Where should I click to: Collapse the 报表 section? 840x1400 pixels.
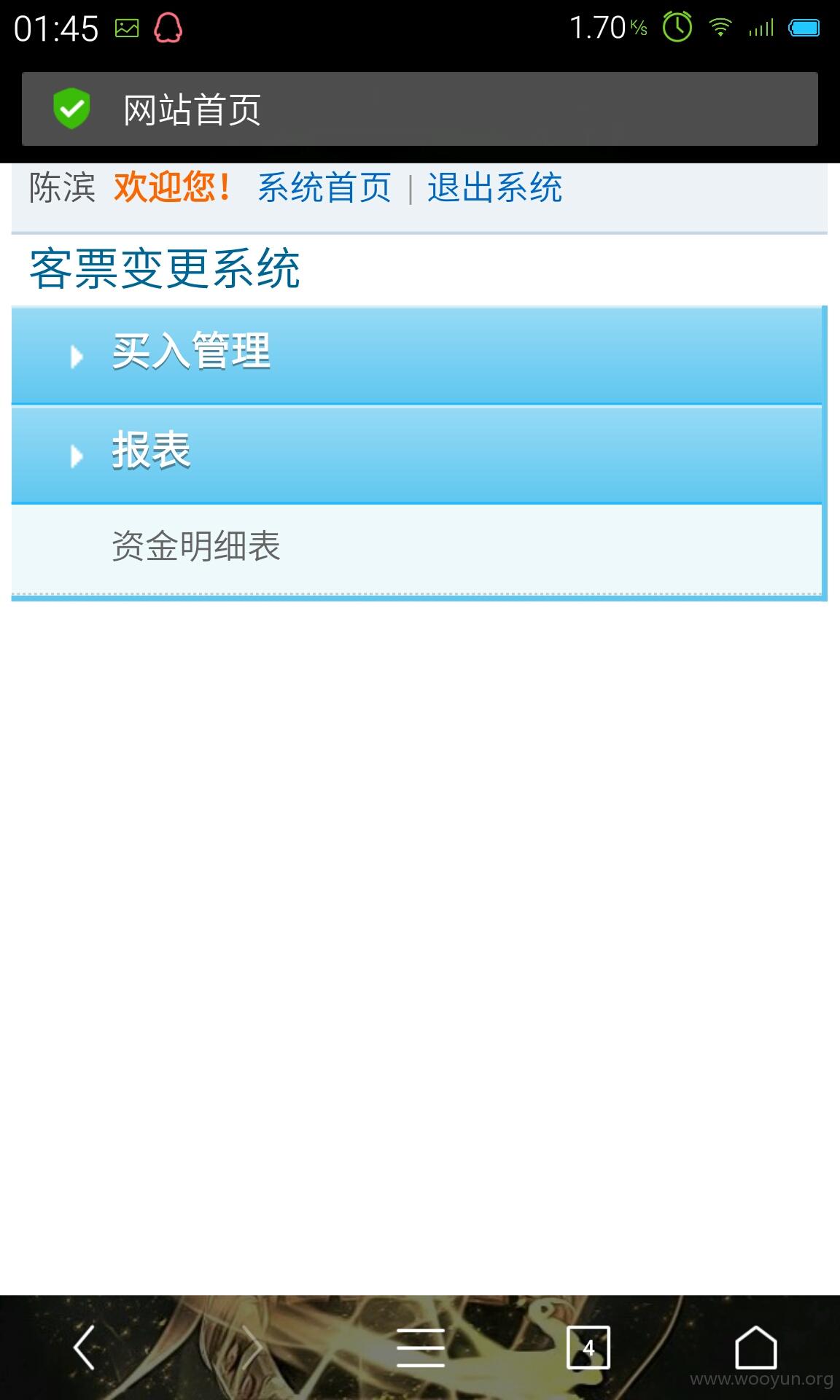(x=416, y=454)
